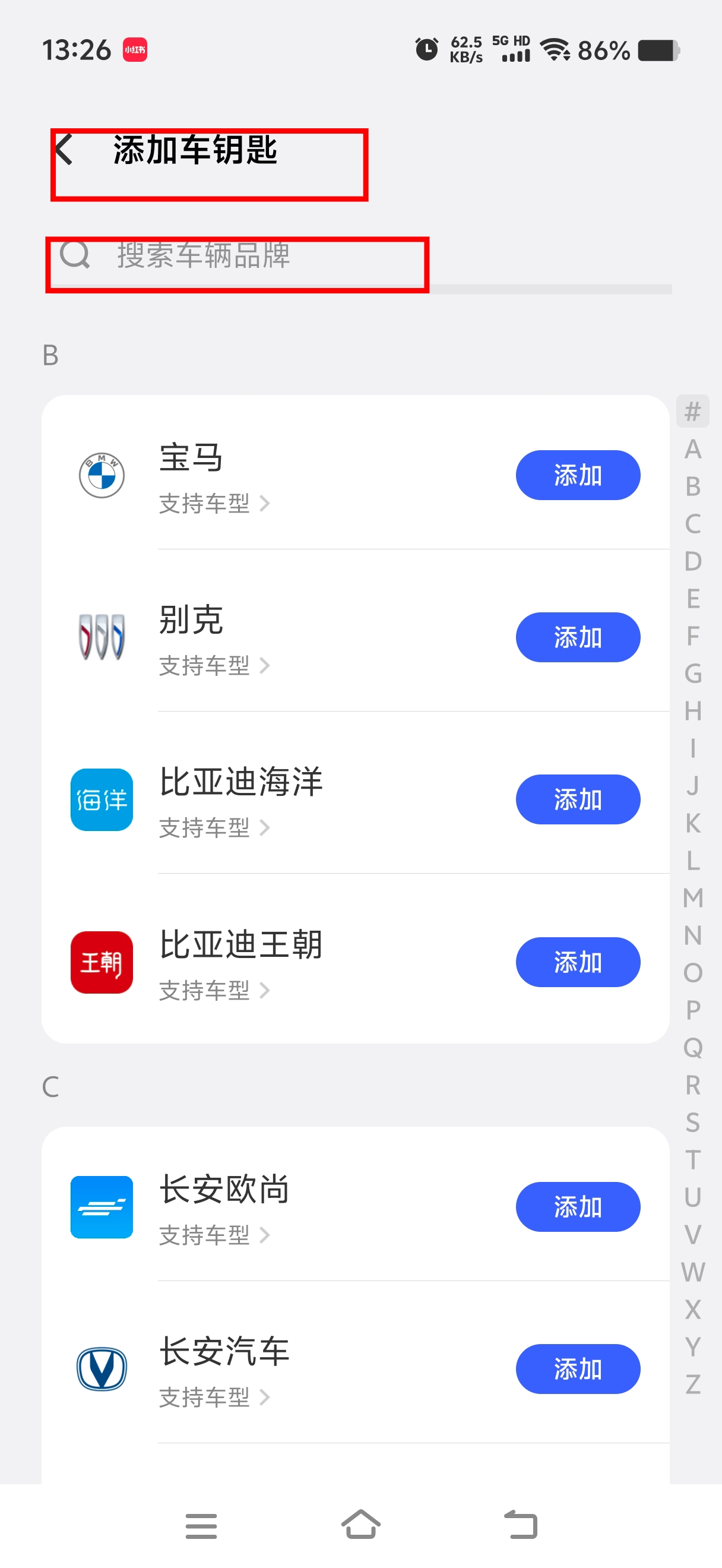Jump to letter T in index
The image size is (722, 1568).
[693, 1159]
